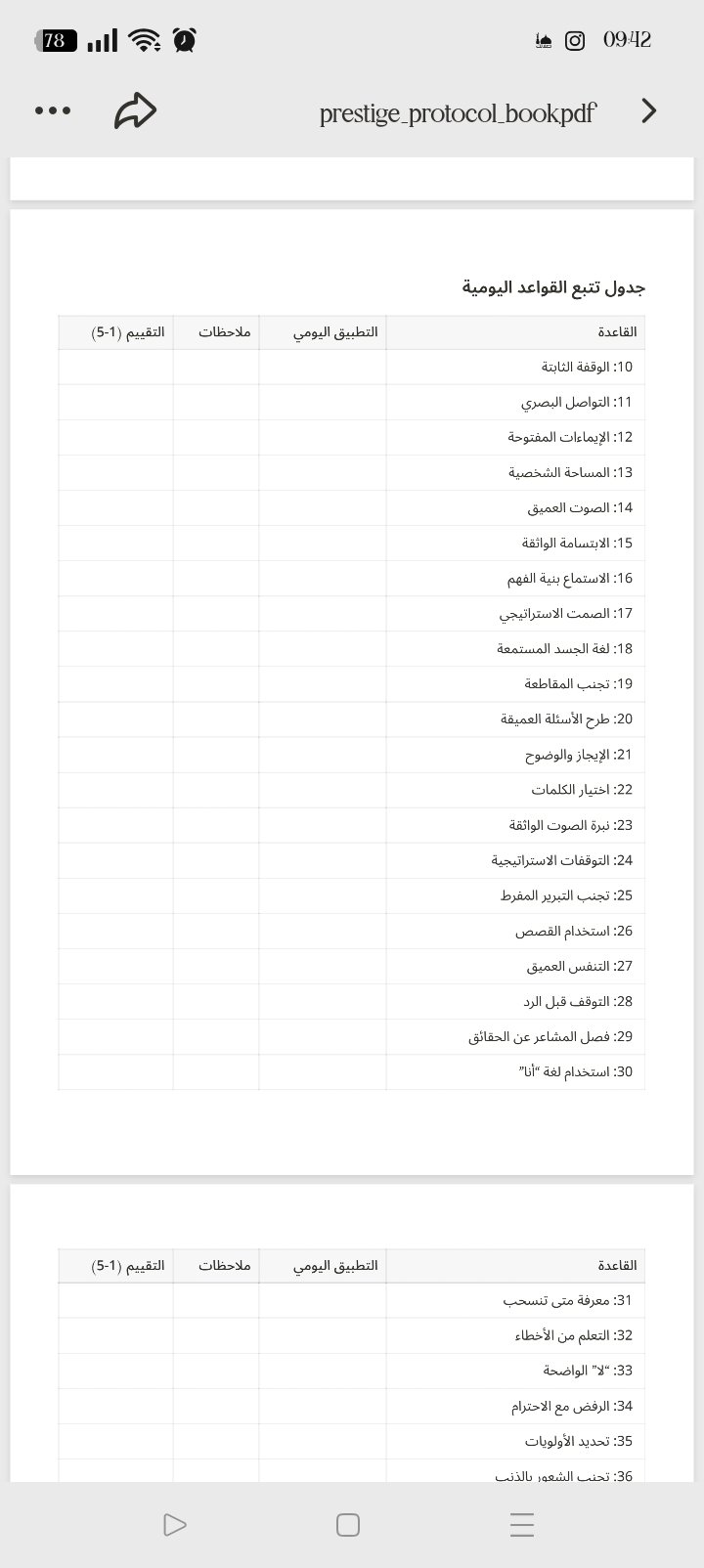
Task: Share the prestige_protocol_book PDF
Action: pos(135,110)
